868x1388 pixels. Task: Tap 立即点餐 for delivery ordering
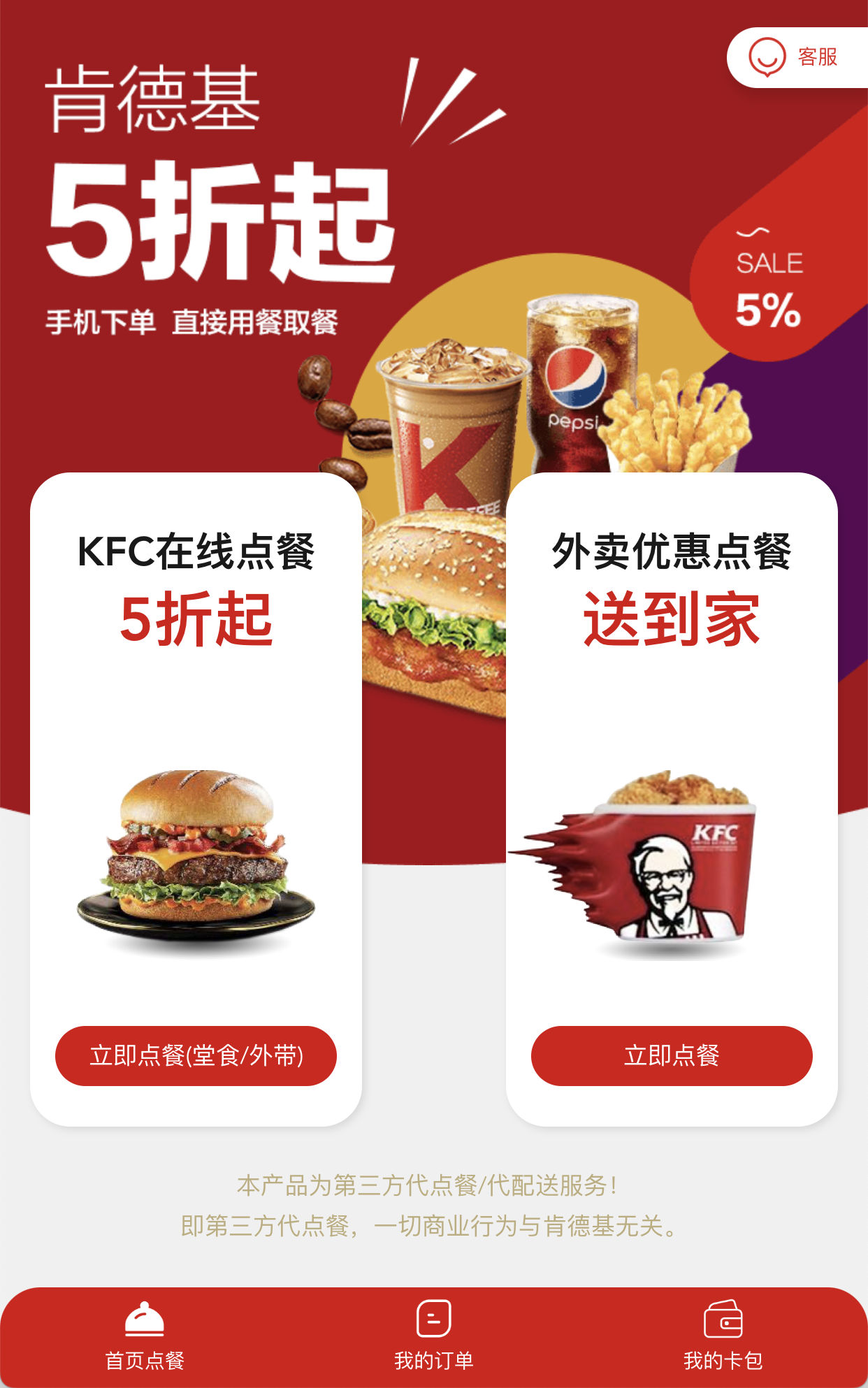[672, 1057]
